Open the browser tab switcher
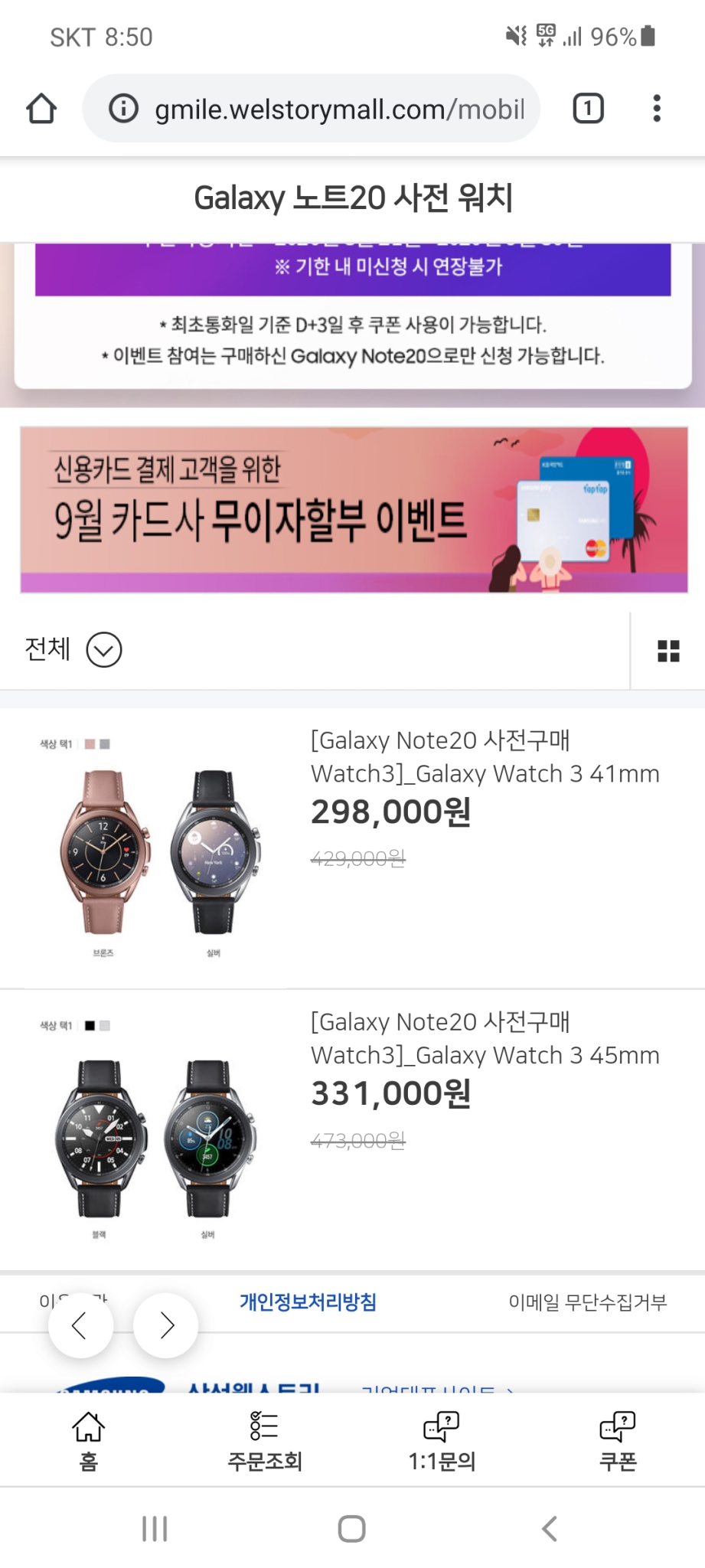This screenshot has height=1568, width=705. pyautogui.click(x=587, y=108)
